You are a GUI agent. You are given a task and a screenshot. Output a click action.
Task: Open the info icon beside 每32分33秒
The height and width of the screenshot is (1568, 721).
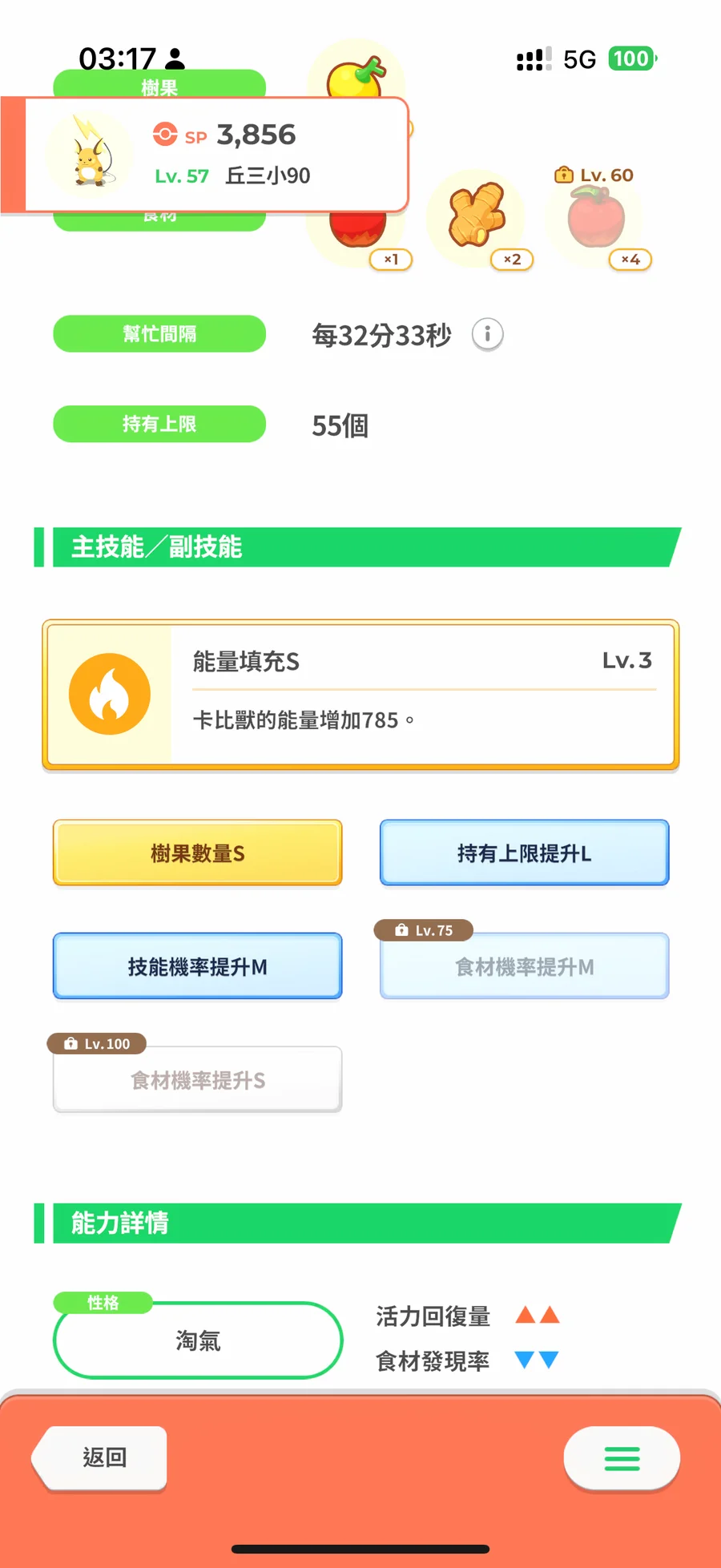pyautogui.click(x=487, y=334)
